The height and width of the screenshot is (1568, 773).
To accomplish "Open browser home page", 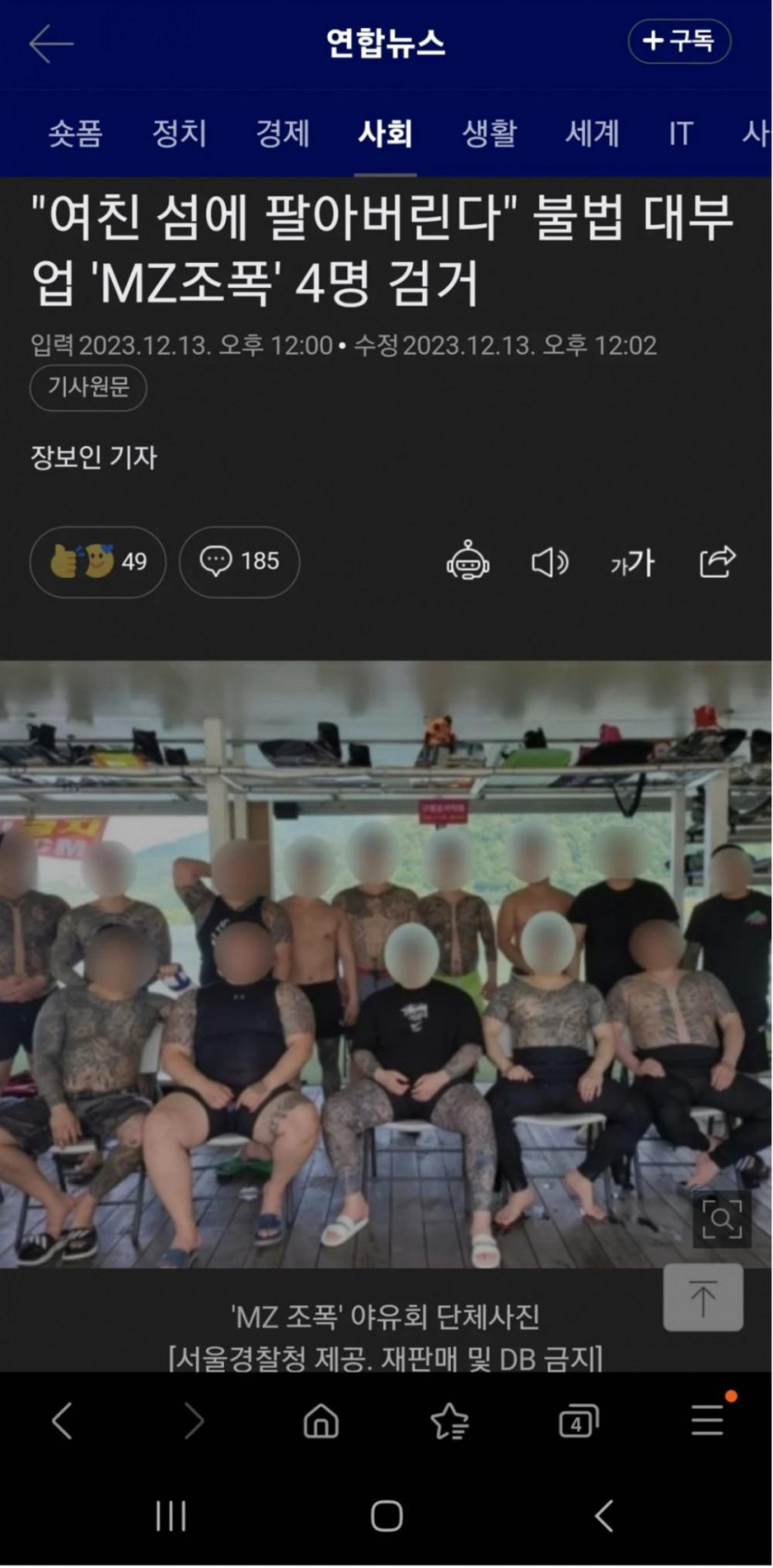I will [321, 1420].
